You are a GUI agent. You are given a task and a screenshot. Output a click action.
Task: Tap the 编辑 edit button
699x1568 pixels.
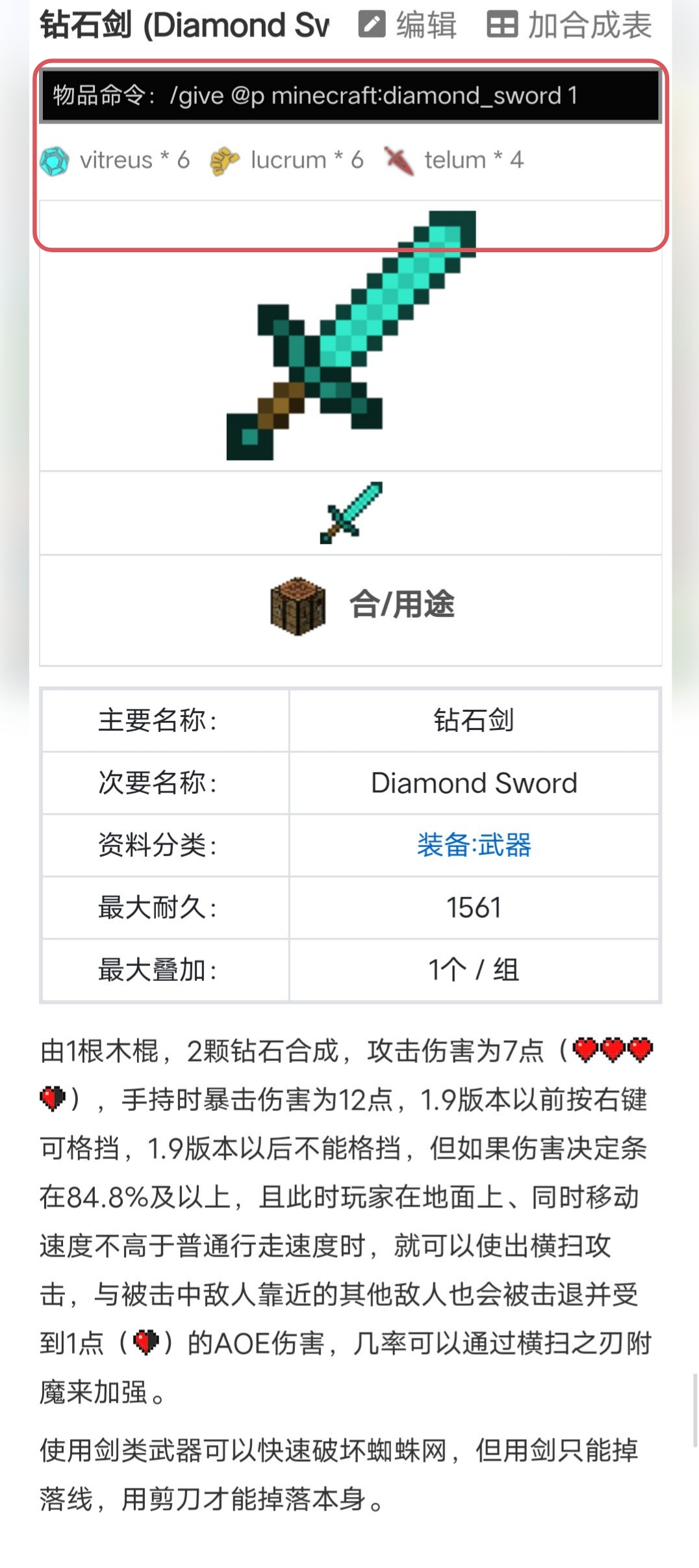pyautogui.click(x=408, y=25)
